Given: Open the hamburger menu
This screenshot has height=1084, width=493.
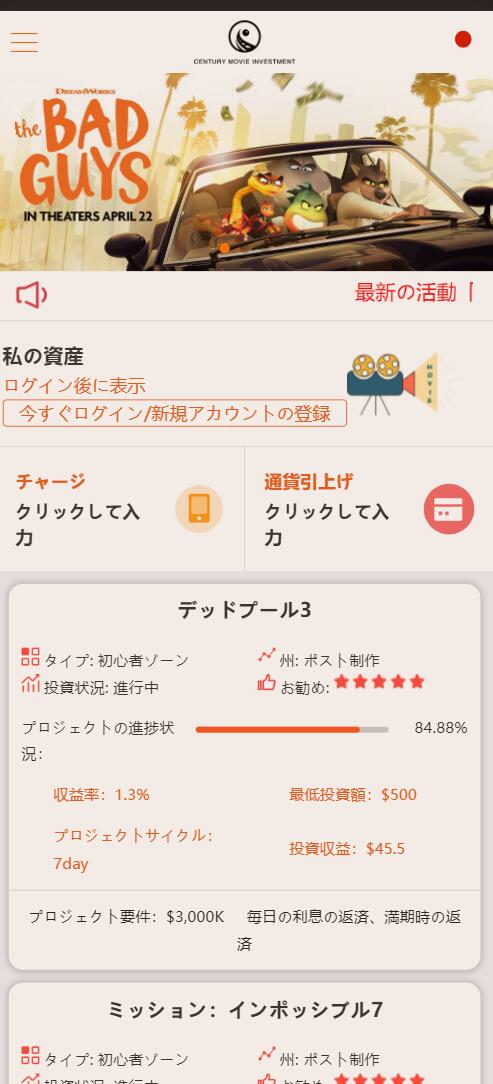Looking at the screenshot, I should coord(24,42).
